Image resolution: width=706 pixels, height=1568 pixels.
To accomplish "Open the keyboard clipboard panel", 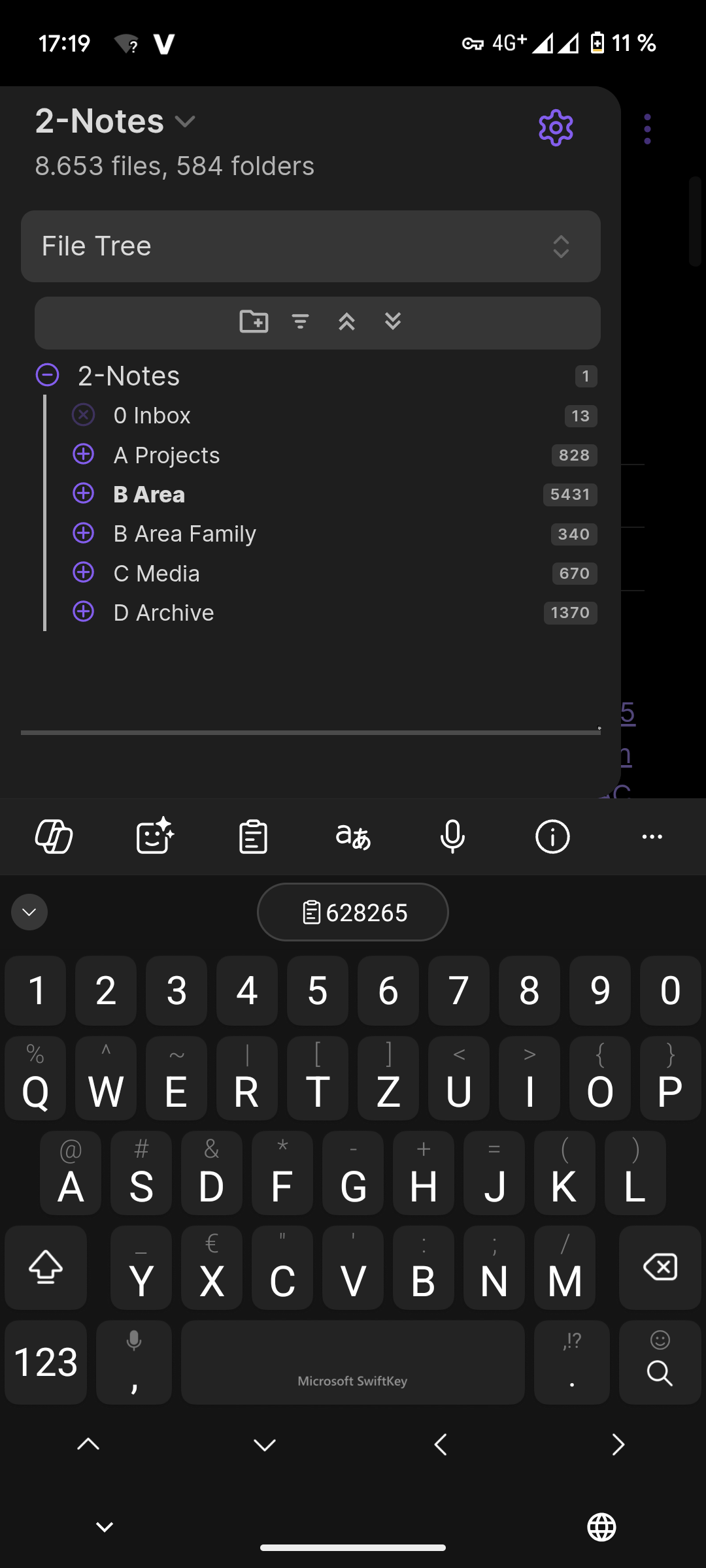I will (253, 837).
